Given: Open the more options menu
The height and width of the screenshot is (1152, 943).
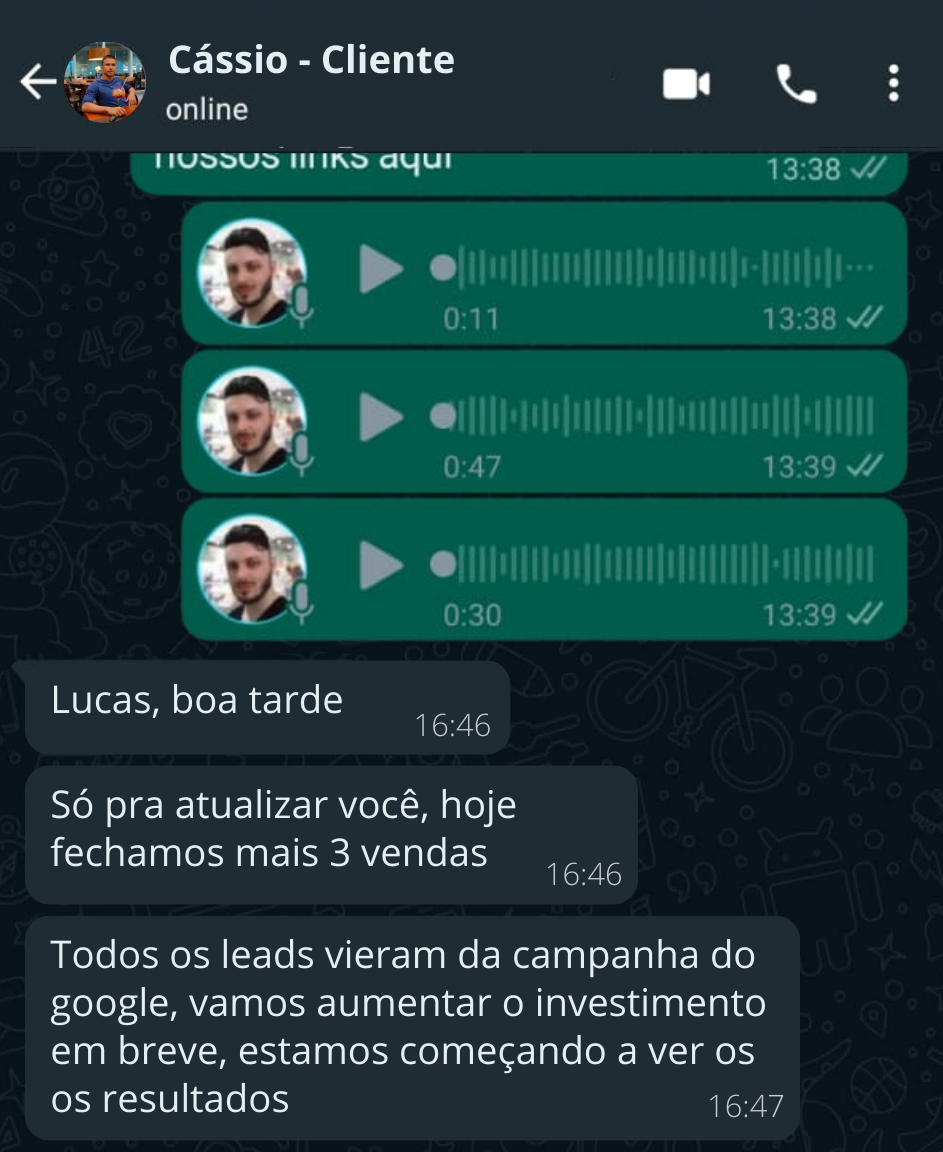Looking at the screenshot, I should [x=893, y=84].
